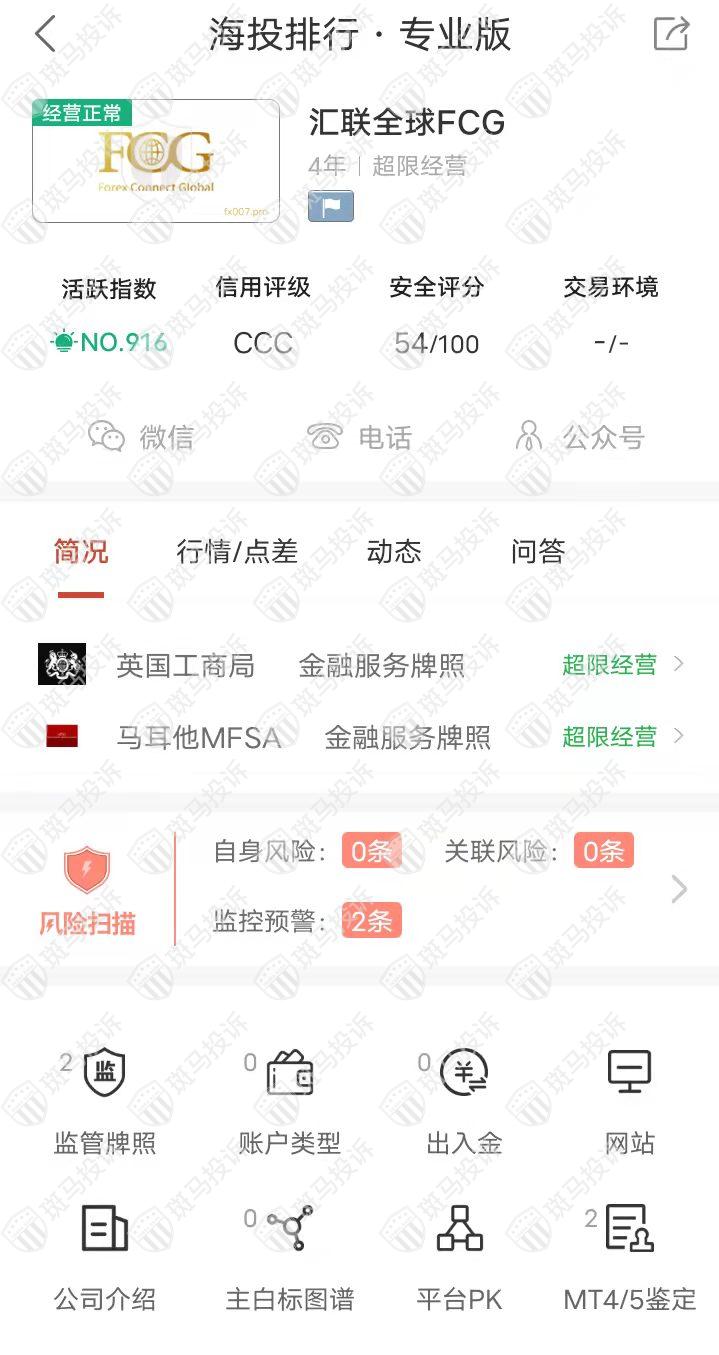Open the 公众号 contact option
The image size is (719, 1355).
(578, 437)
